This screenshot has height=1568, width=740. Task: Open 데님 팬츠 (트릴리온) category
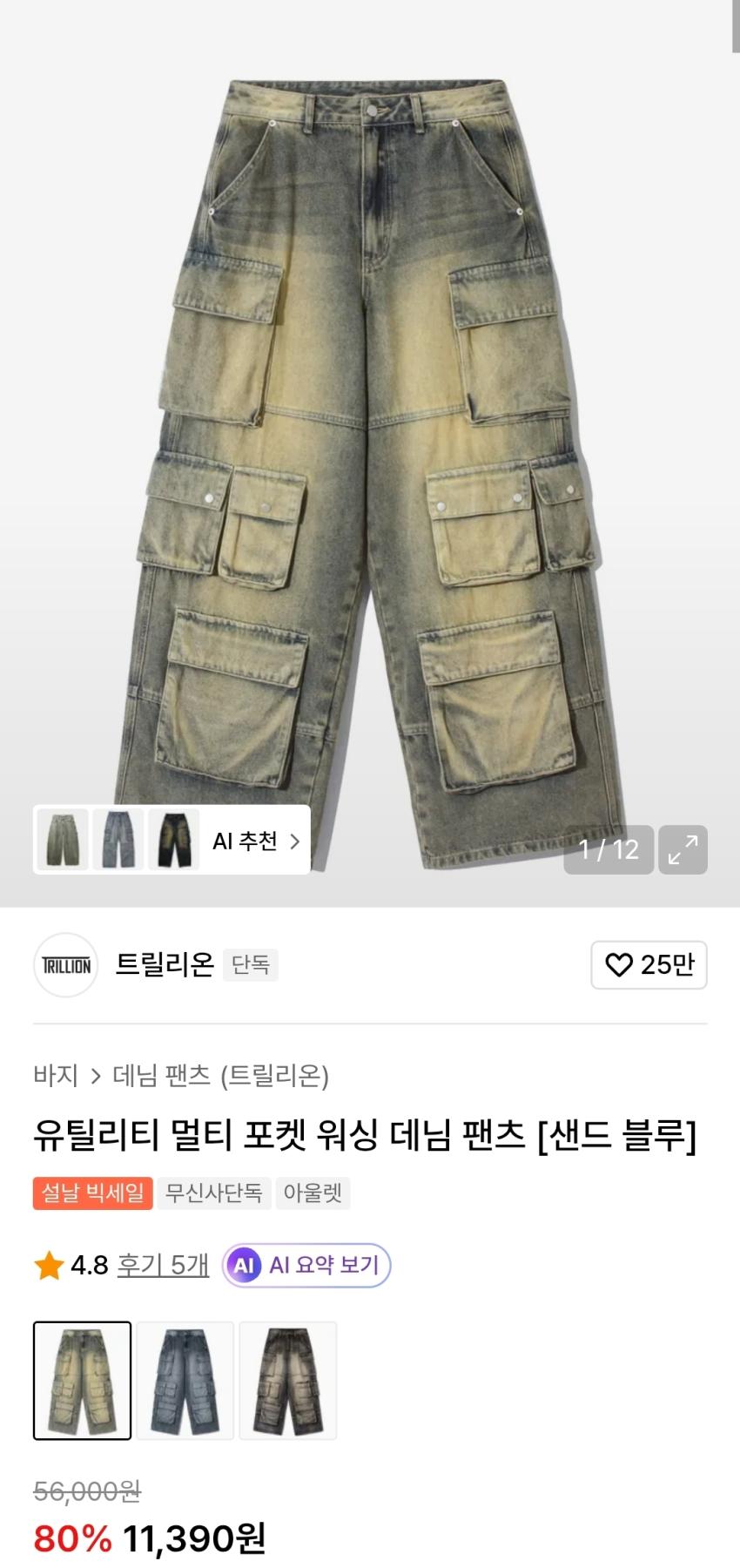(221, 1076)
